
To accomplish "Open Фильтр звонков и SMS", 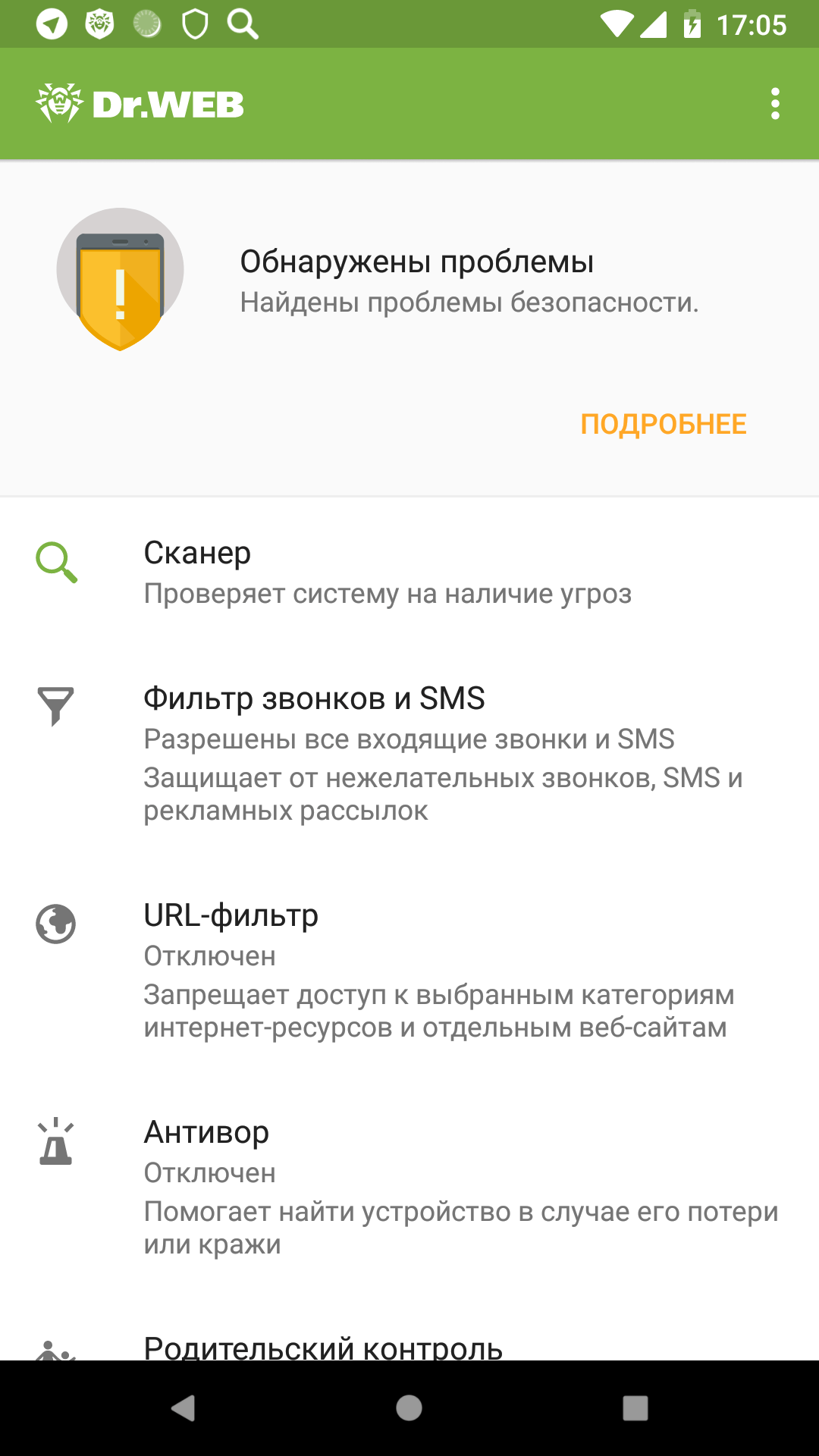I will (x=409, y=755).
